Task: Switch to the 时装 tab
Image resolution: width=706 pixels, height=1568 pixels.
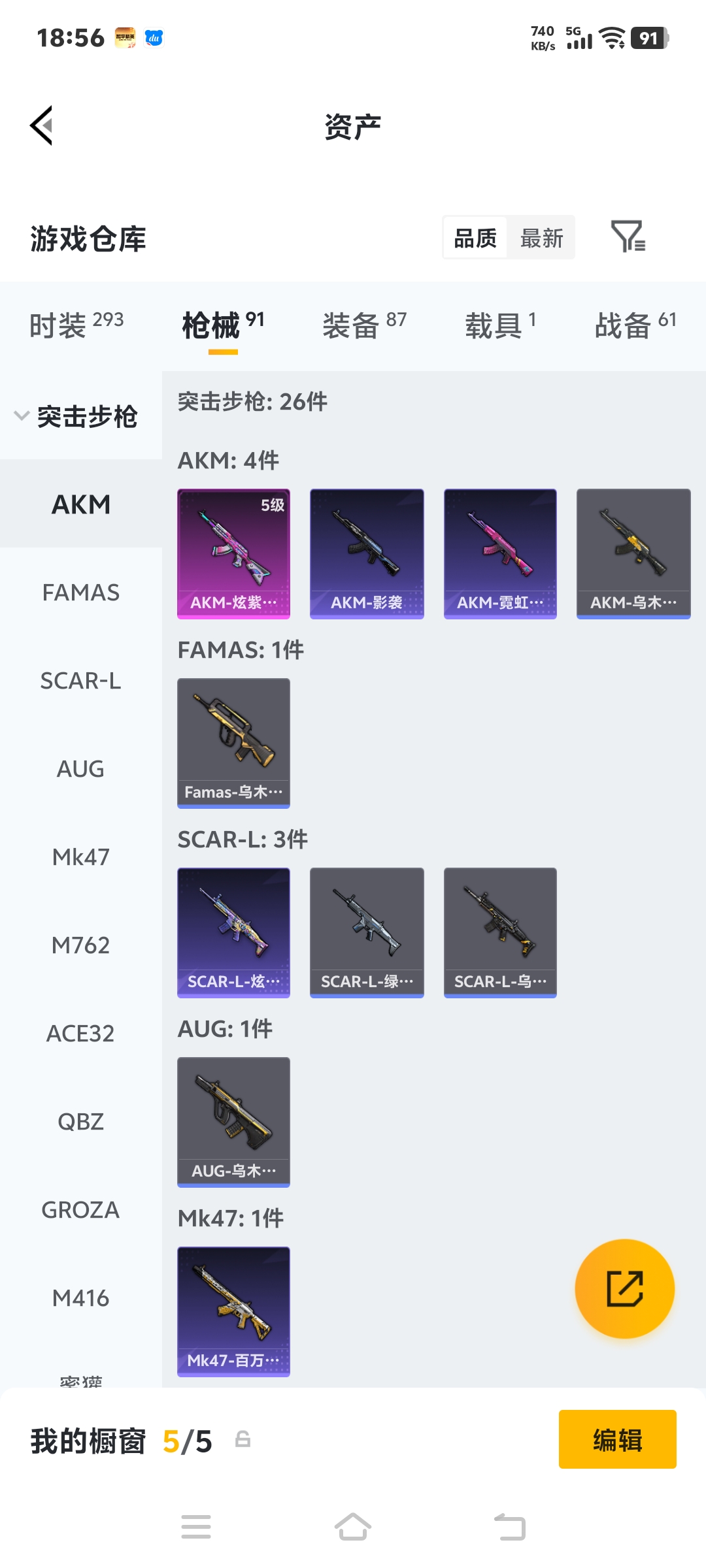Action: [x=76, y=325]
